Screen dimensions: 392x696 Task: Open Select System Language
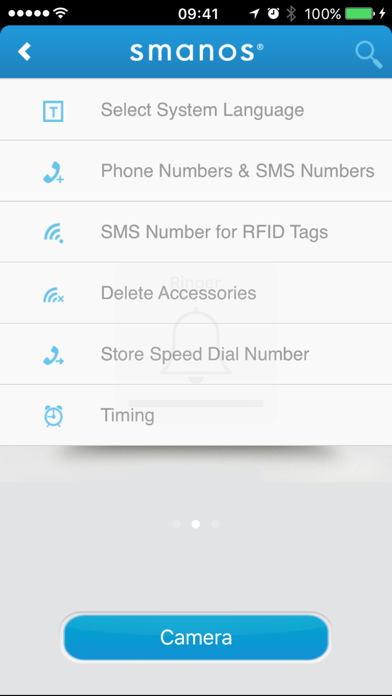(x=196, y=110)
